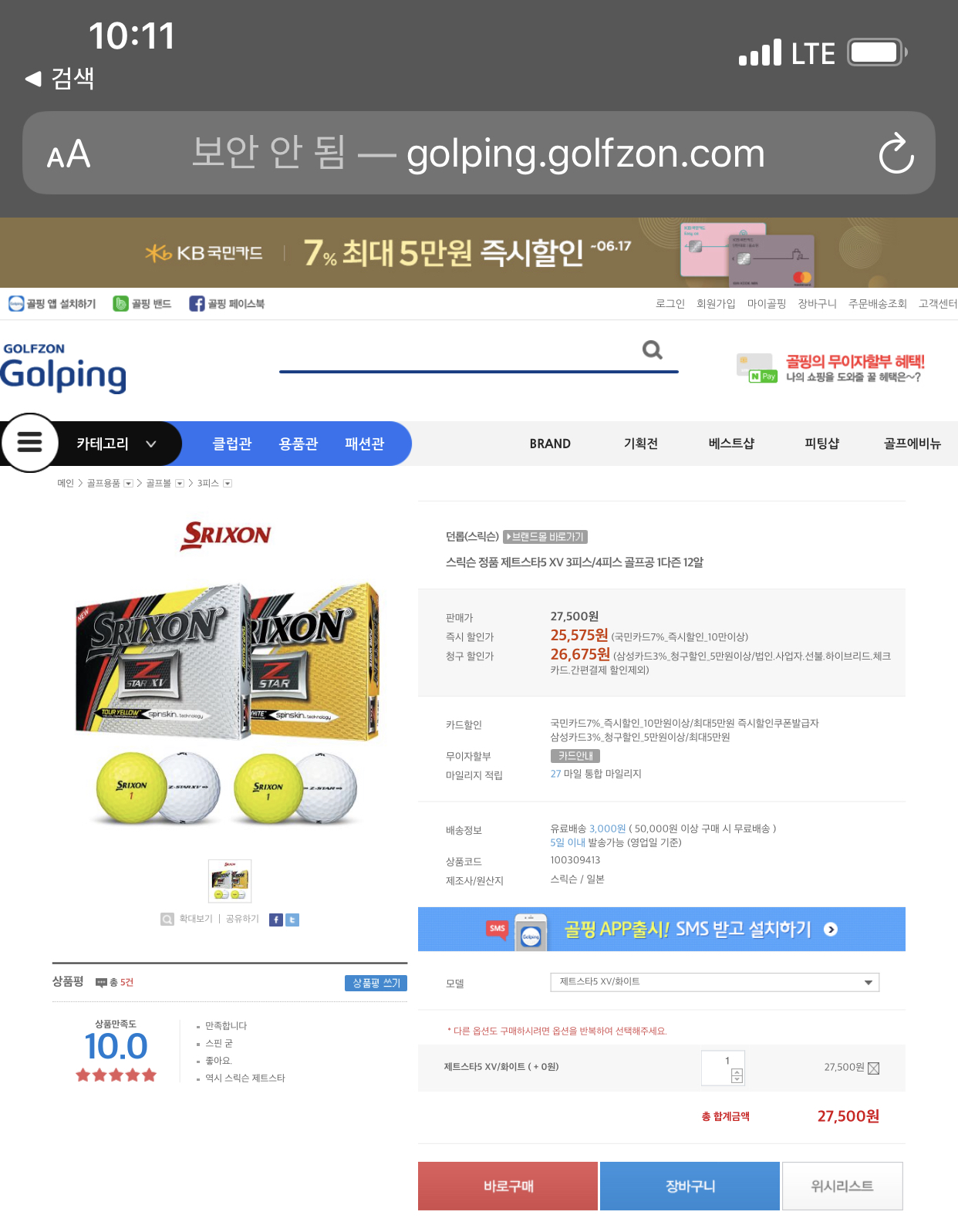The height and width of the screenshot is (1232, 958).
Task: Write a review via 상품평 쓰기
Action: (x=376, y=983)
